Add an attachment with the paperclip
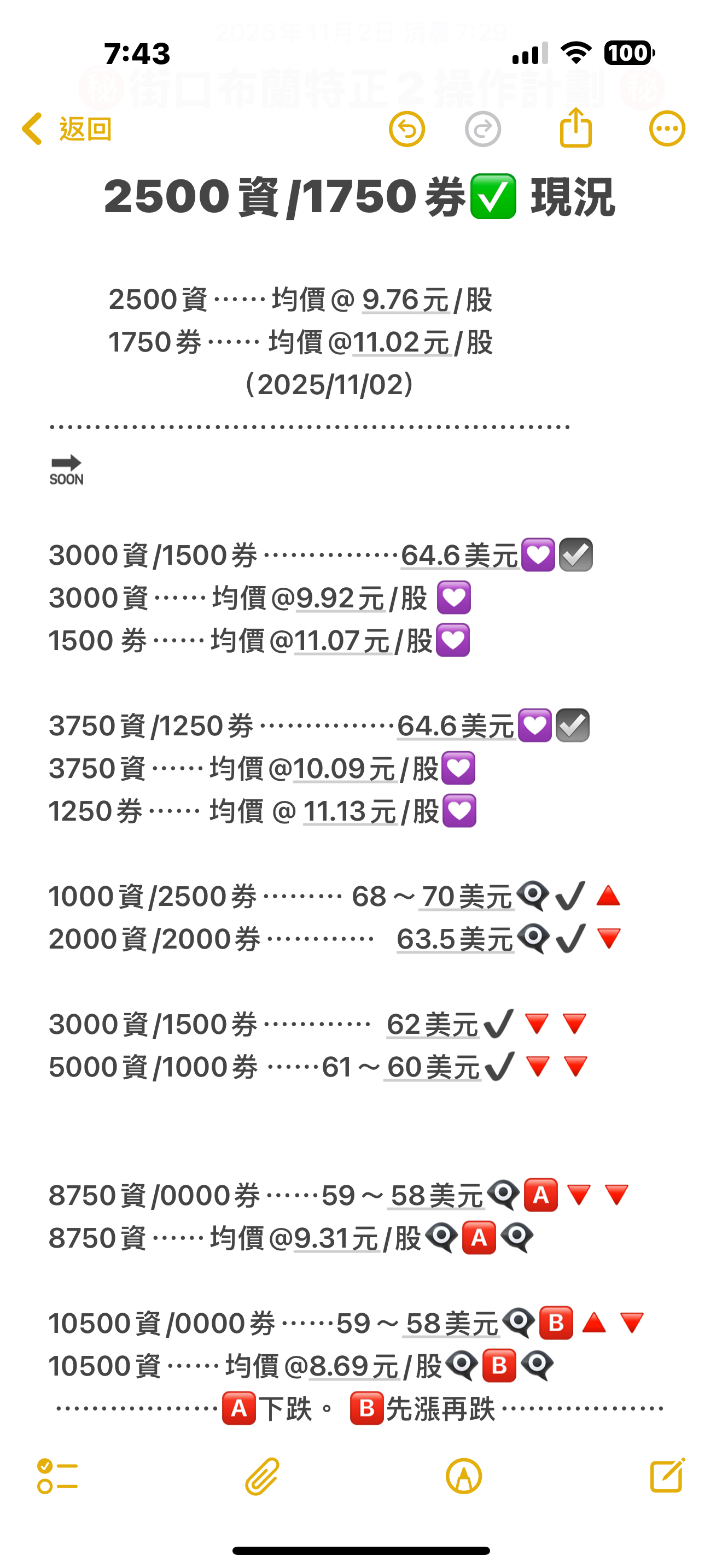This screenshot has width=722, height=1568. [262, 1476]
